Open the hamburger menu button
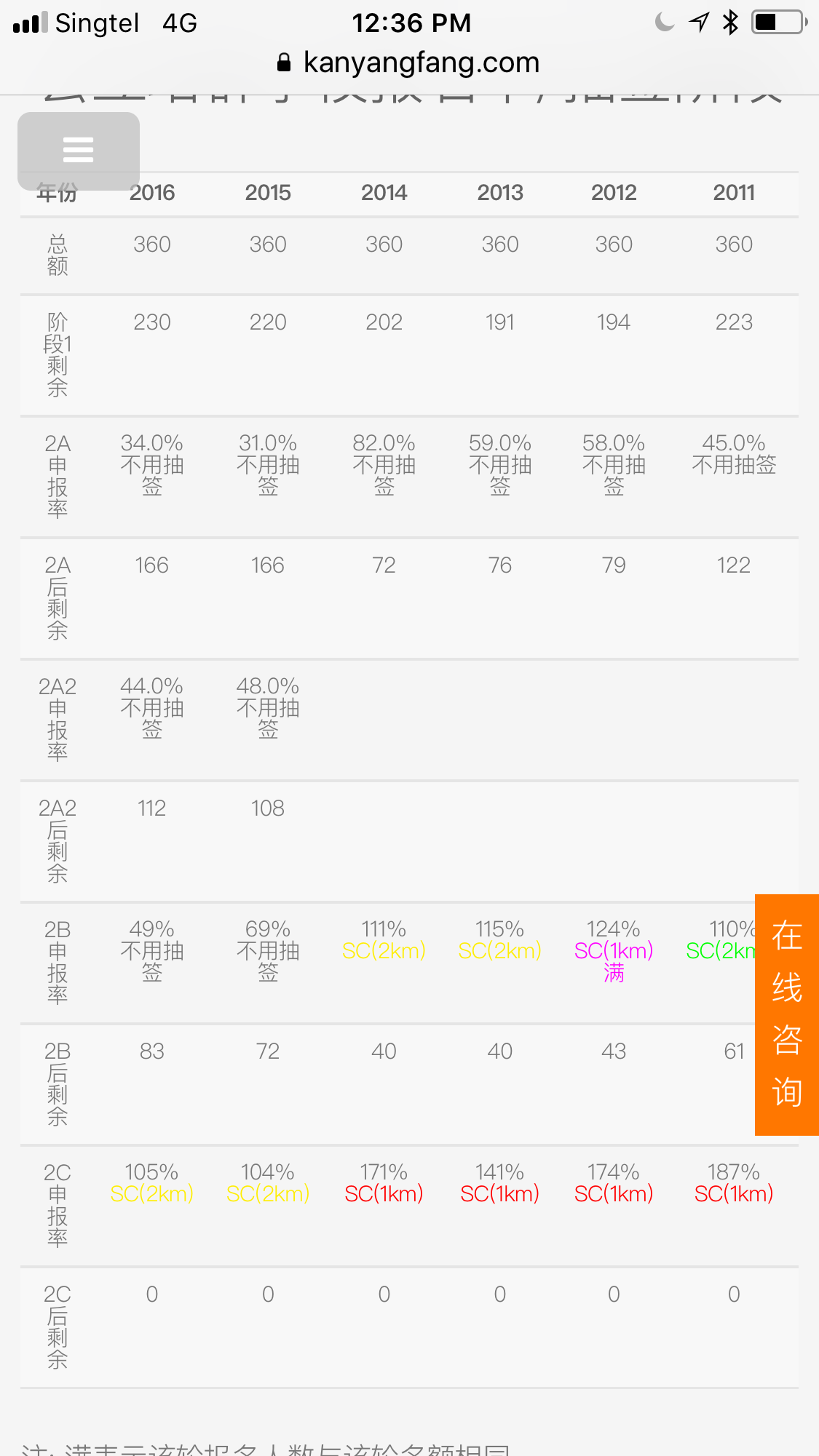Screen dimensions: 819x1456 (79, 150)
